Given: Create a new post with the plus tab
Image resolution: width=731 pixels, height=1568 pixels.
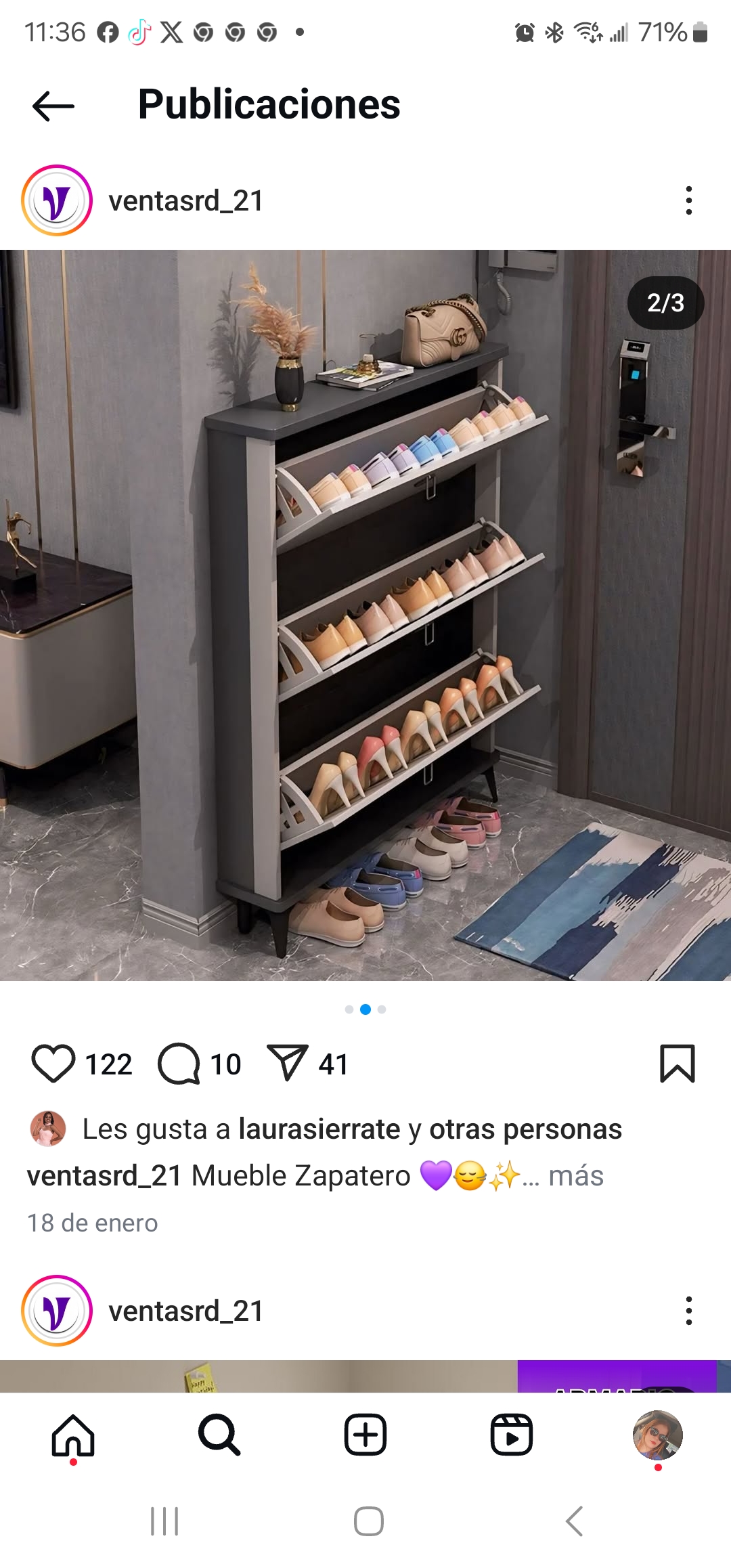Looking at the screenshot, I should click(x=365, y=1435).
